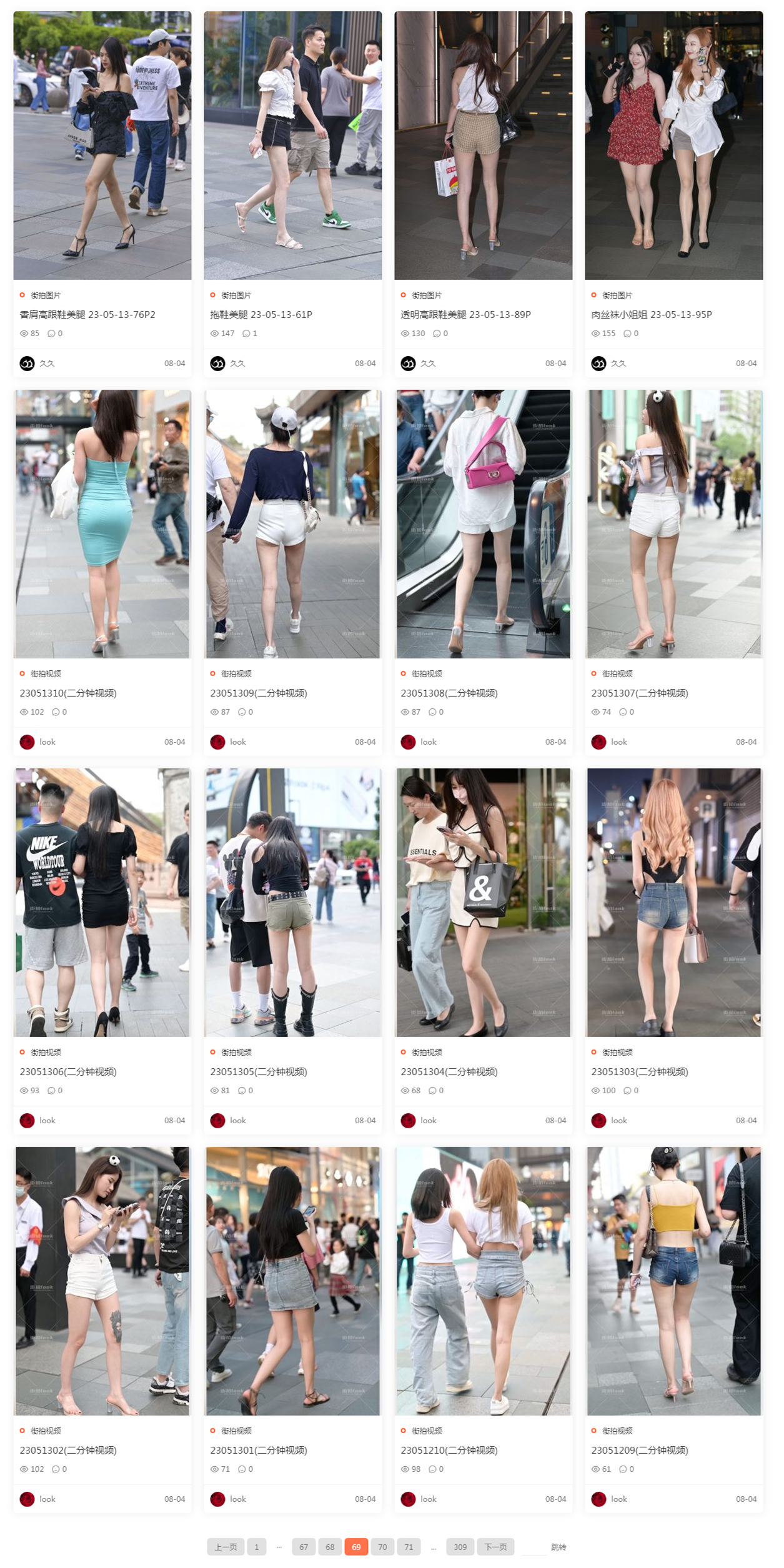Open the post 透明高跟鞋美腿 23-05-13-89P
Screen dimensions: 784x1568
tap(465, 314)
